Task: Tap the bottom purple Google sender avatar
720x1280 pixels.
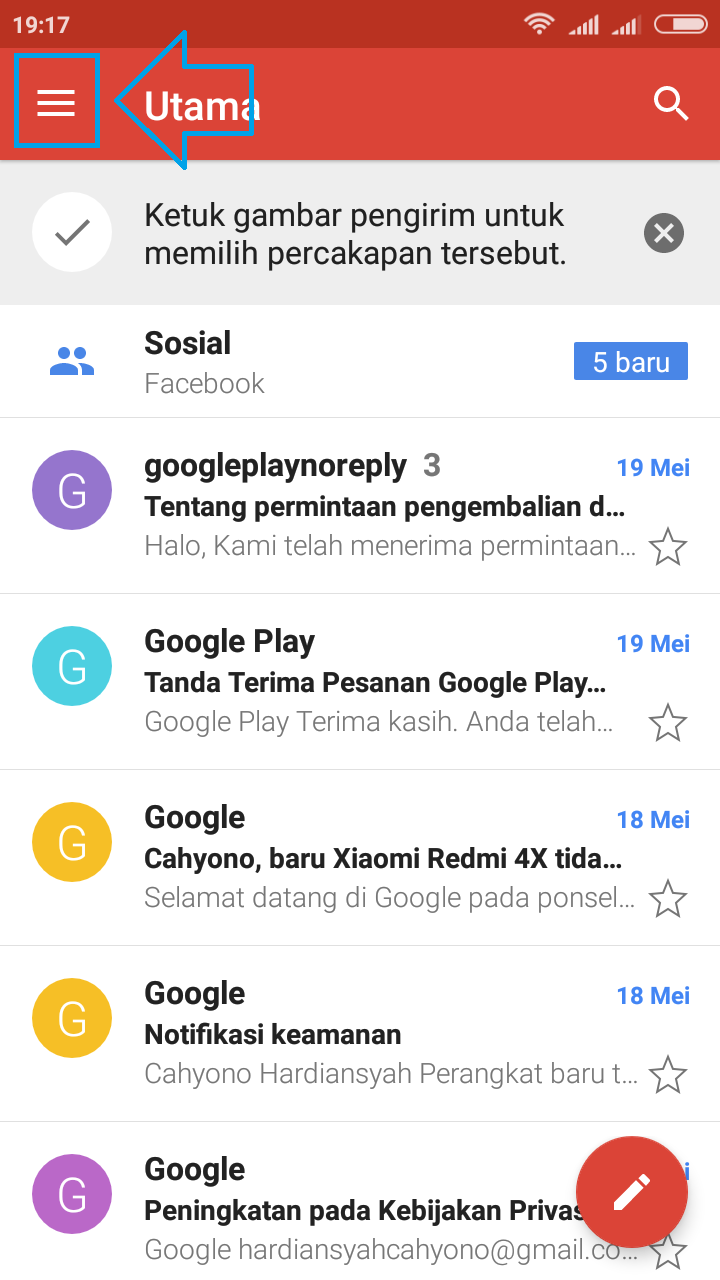Action: click(x=71, y=1193)
